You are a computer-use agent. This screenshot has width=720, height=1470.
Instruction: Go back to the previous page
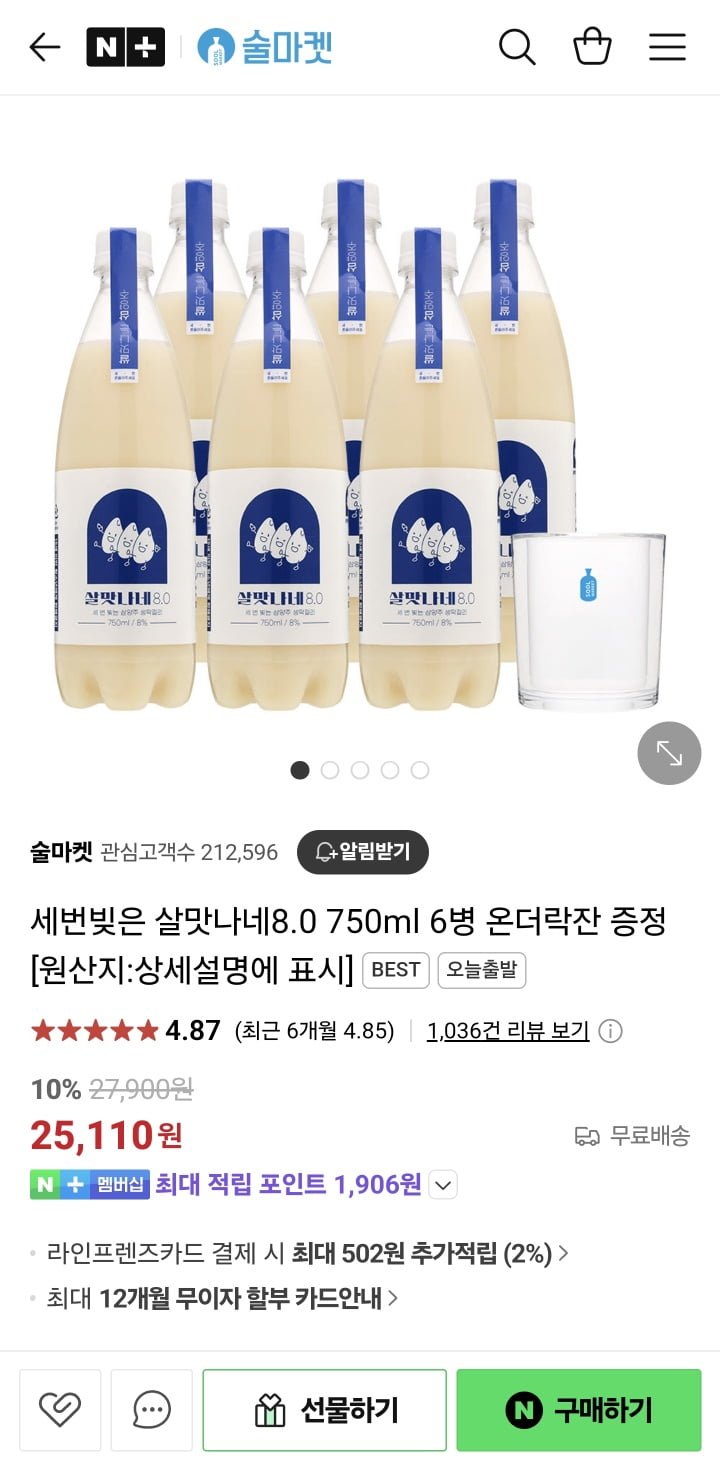(45, 47)
